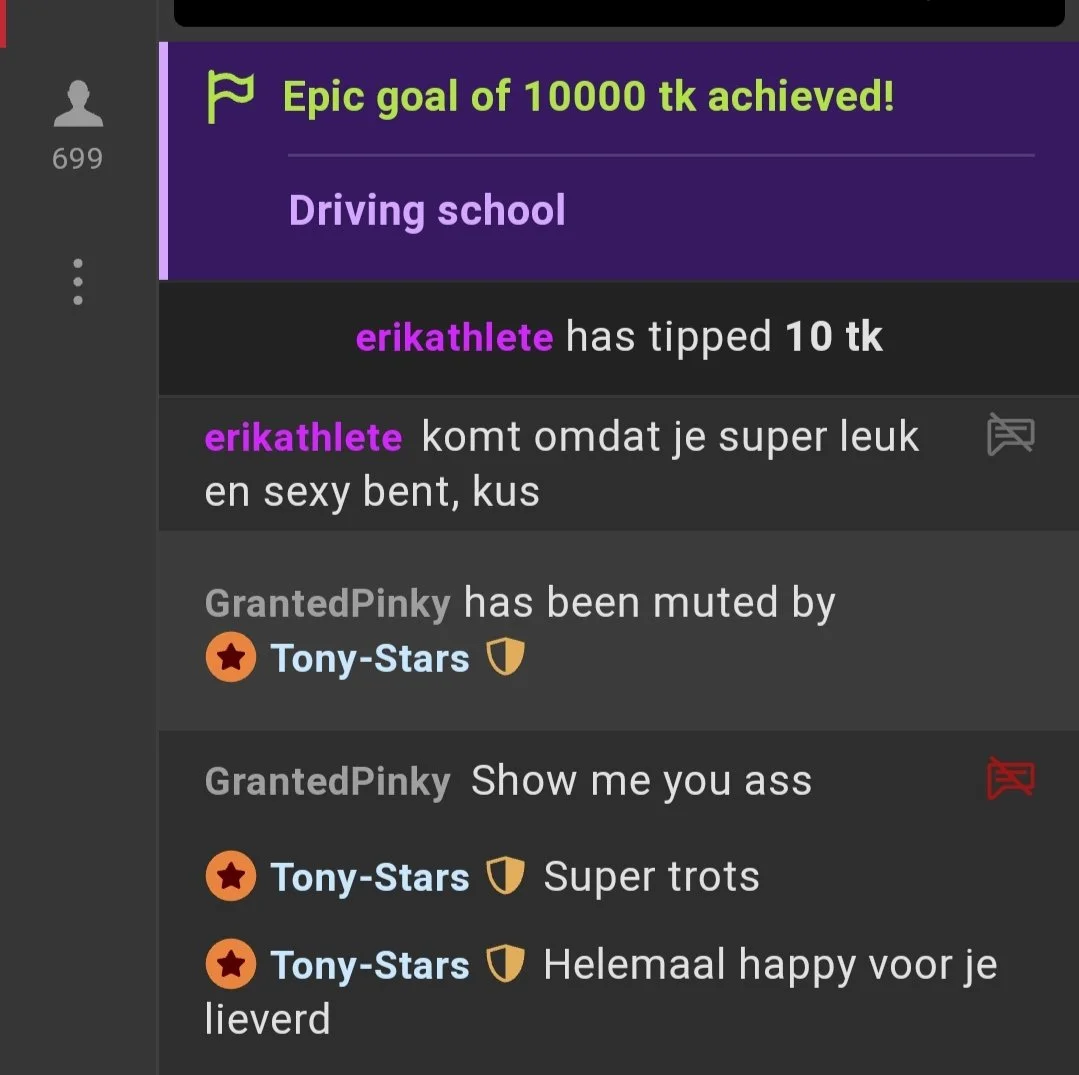The width and height of the screenshot is (1079, 1075).
Task: Open the three-dot overflow menu
Action: pos(78,282)
